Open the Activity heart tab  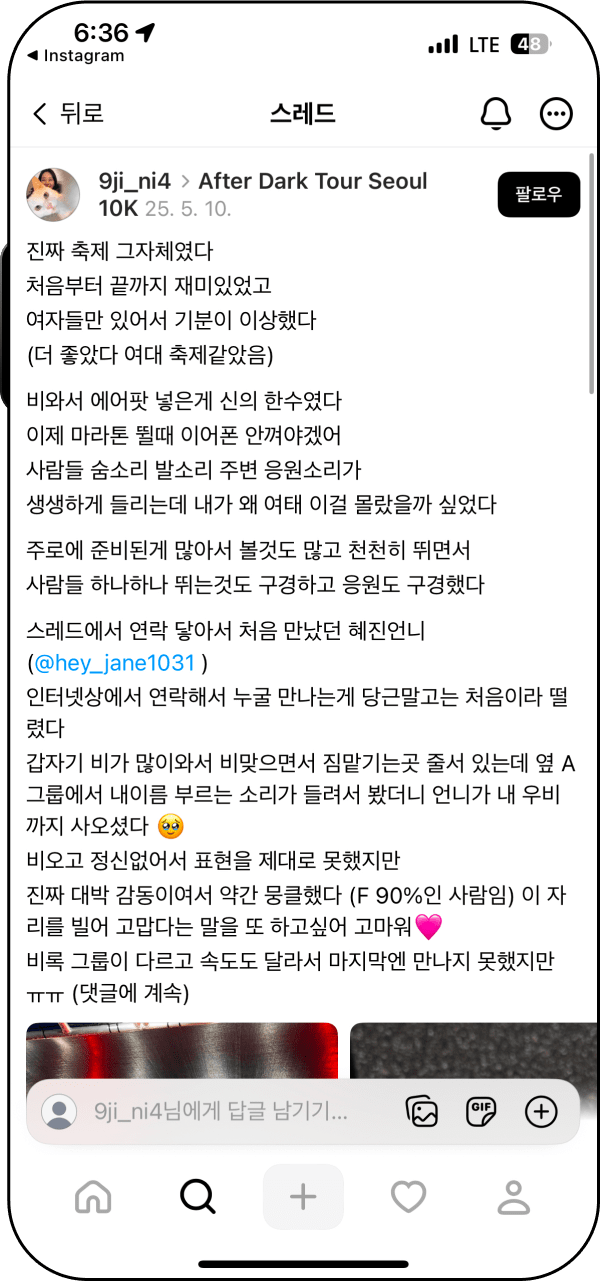point(408,1196)
